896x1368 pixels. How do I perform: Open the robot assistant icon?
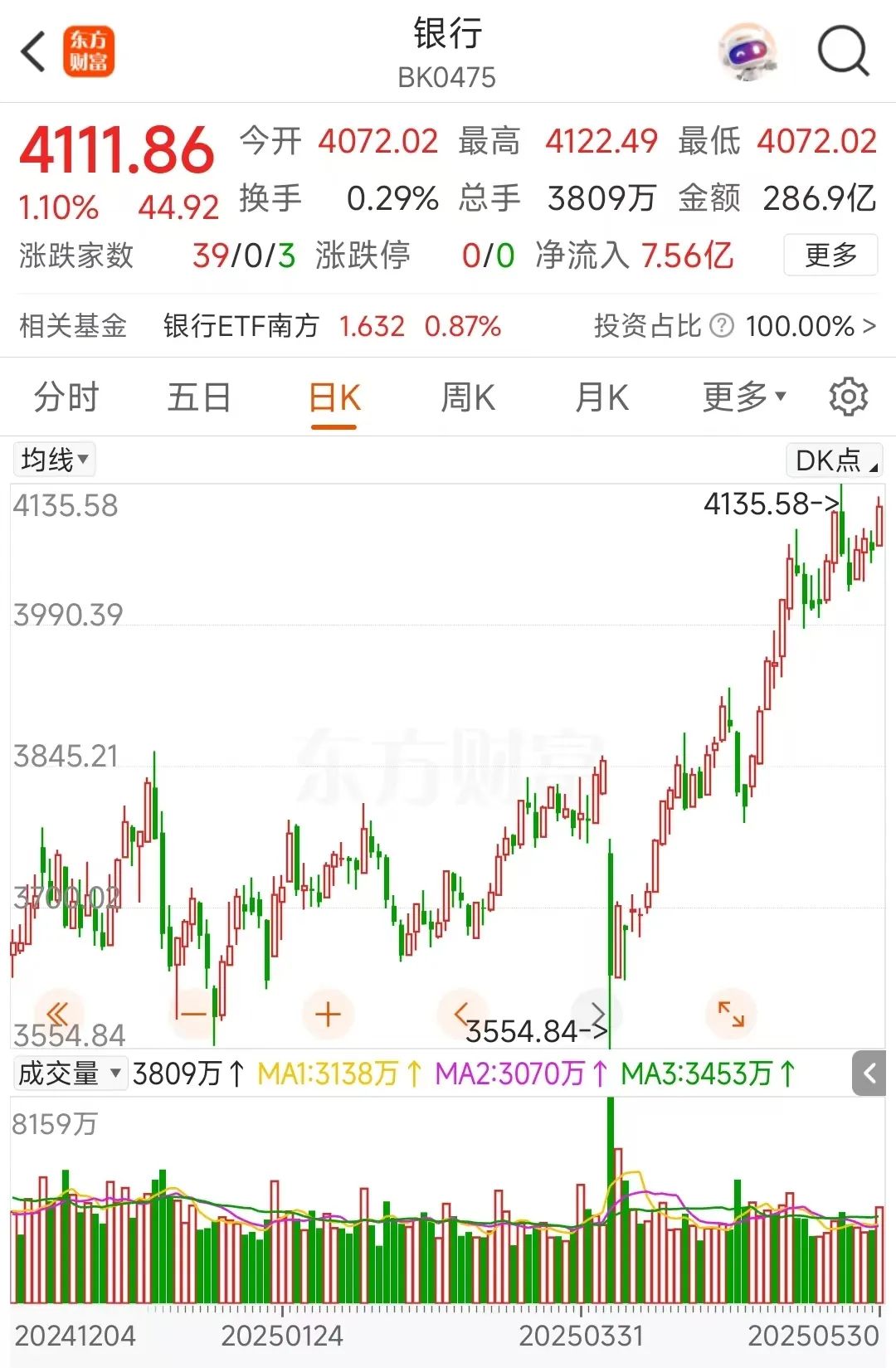747,52
